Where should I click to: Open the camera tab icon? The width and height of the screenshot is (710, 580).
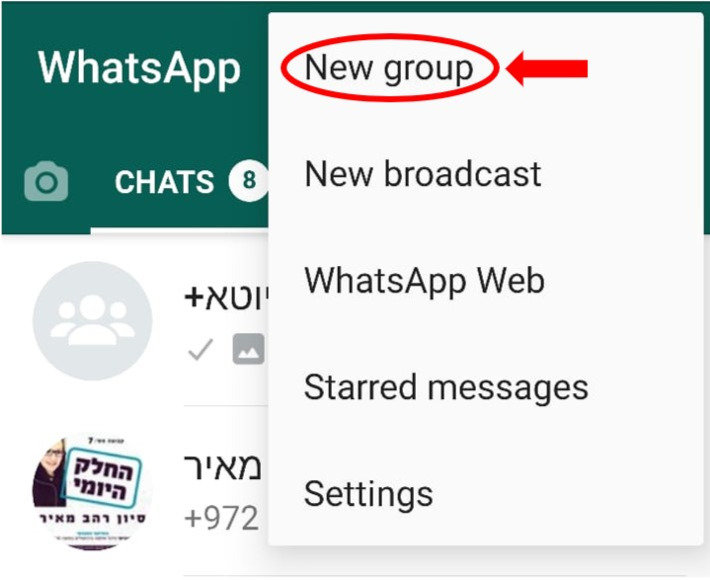[46, 182]
